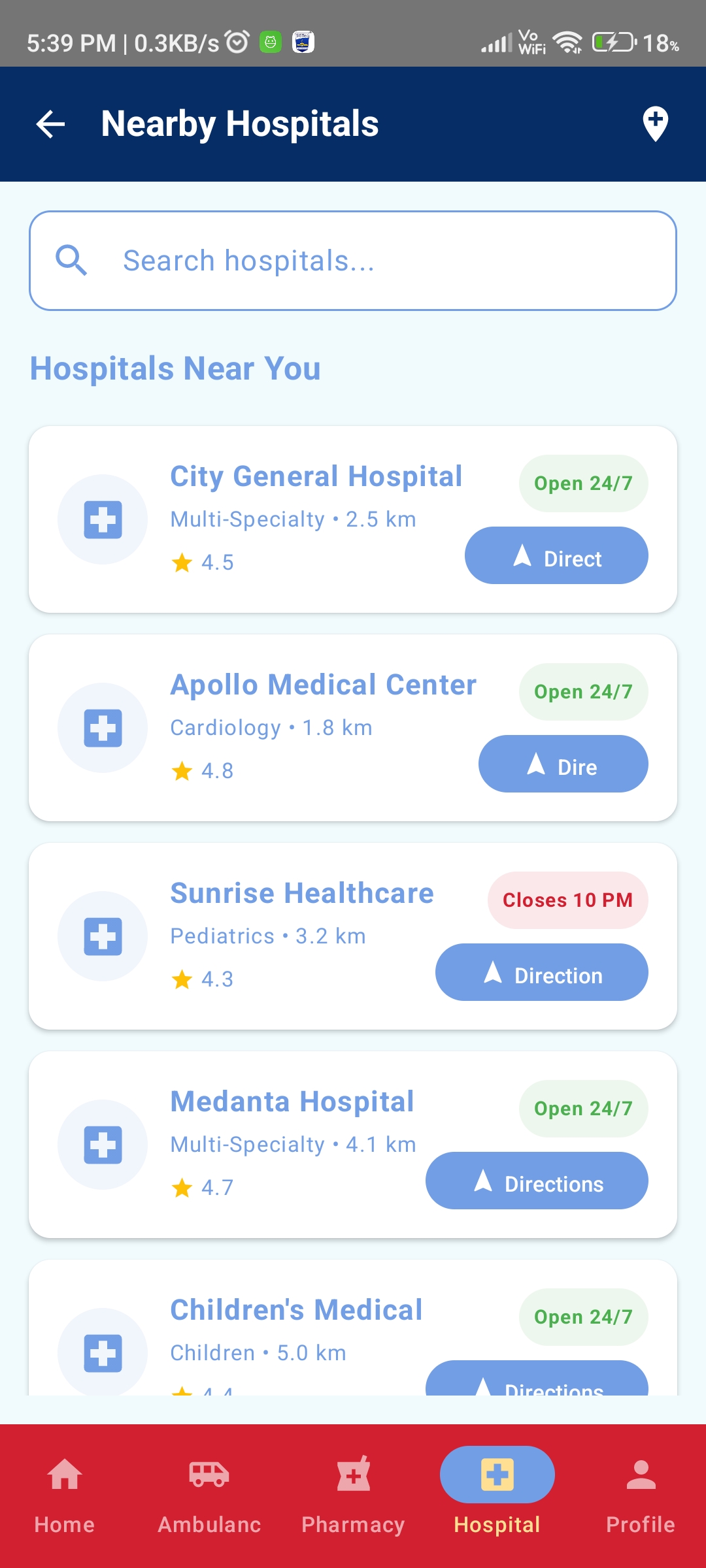Select the Hospital tab
Viewport: 706px width, 1568px height.
click(x=497, y=1495)
